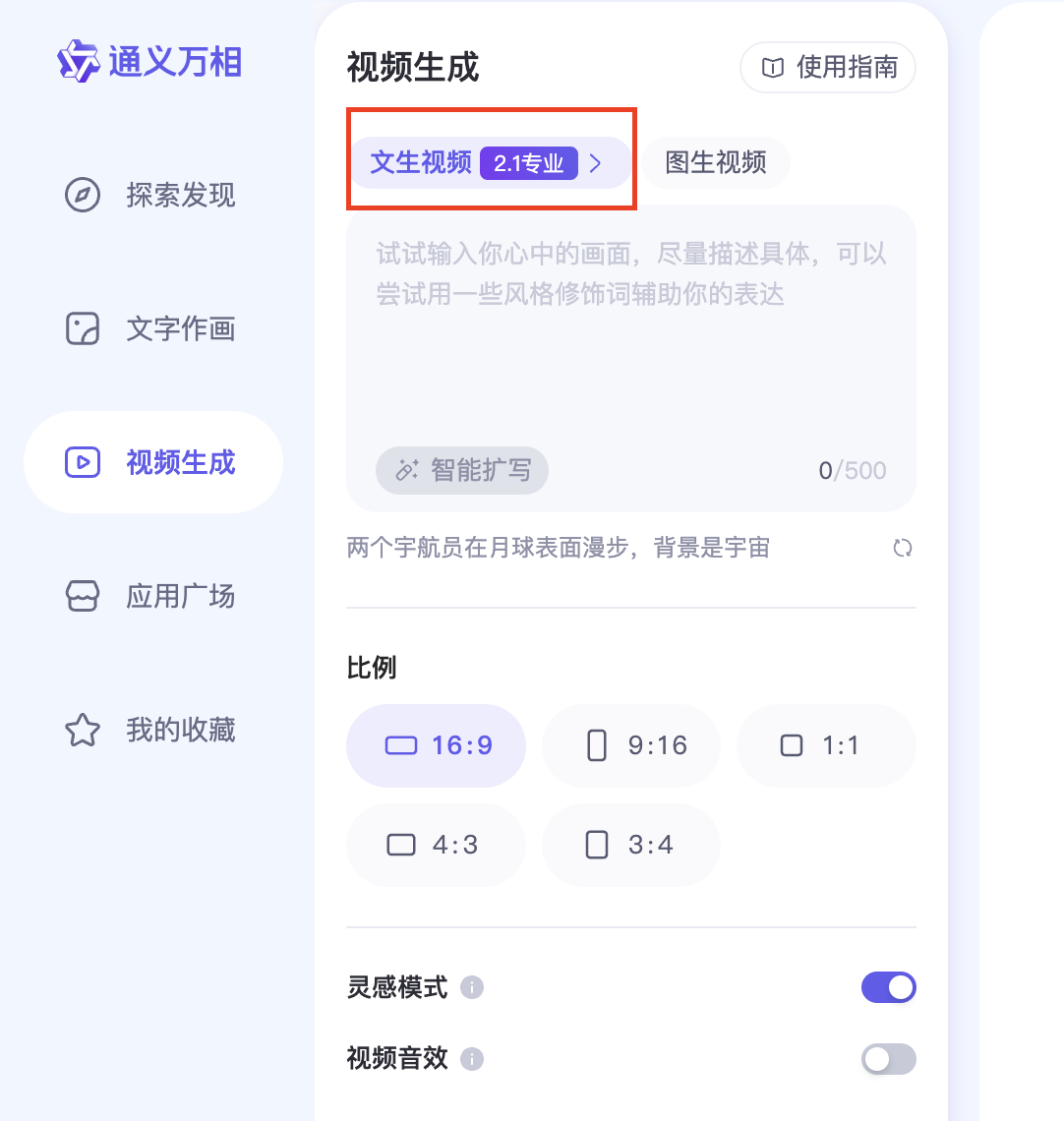Viewport: 1064px width, 1121px height.
Task: Use the suggested astronaut prompt text
Action: click(558, 549)
